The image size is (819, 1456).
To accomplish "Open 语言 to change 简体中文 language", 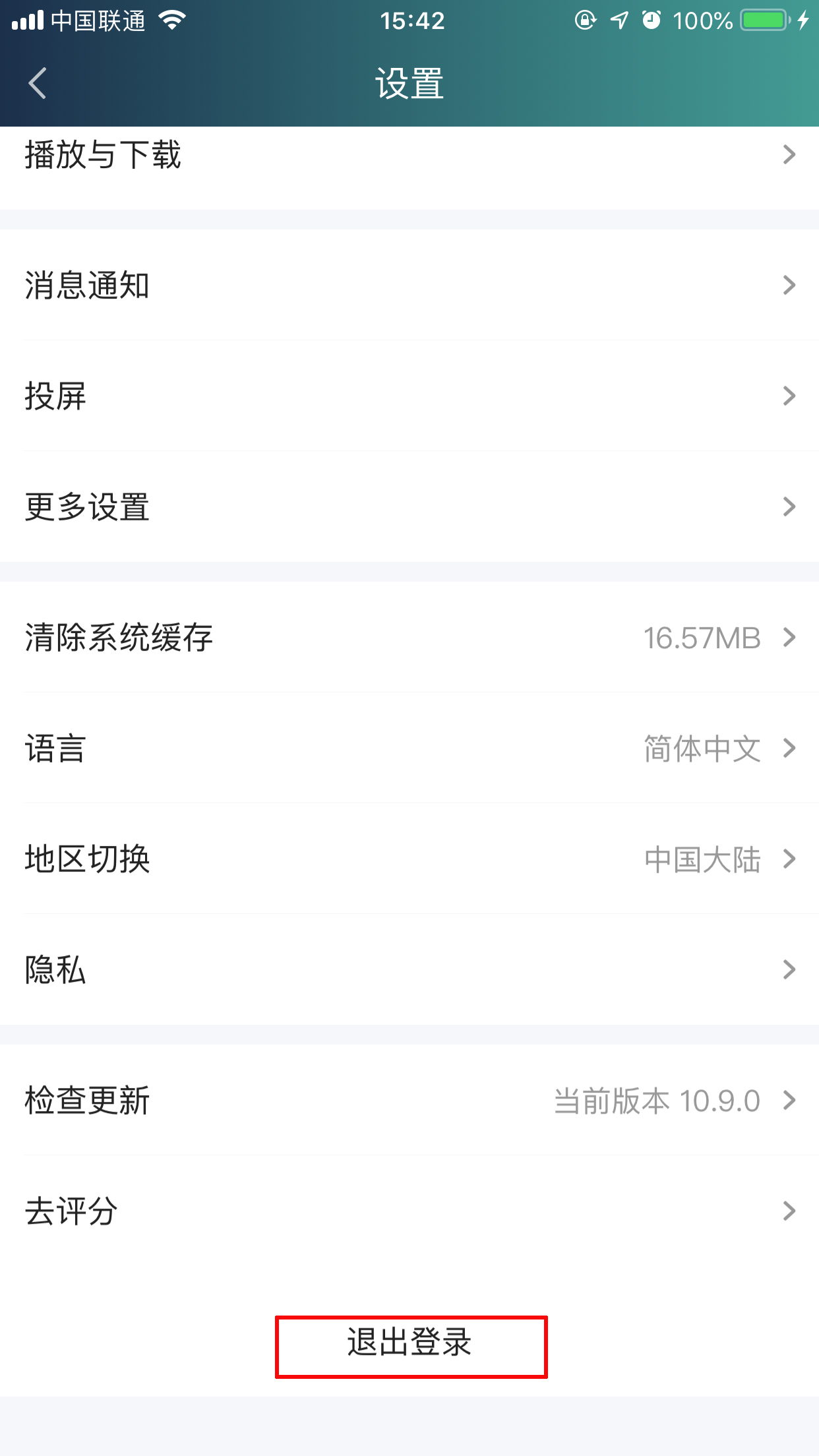I will [409, 748].
